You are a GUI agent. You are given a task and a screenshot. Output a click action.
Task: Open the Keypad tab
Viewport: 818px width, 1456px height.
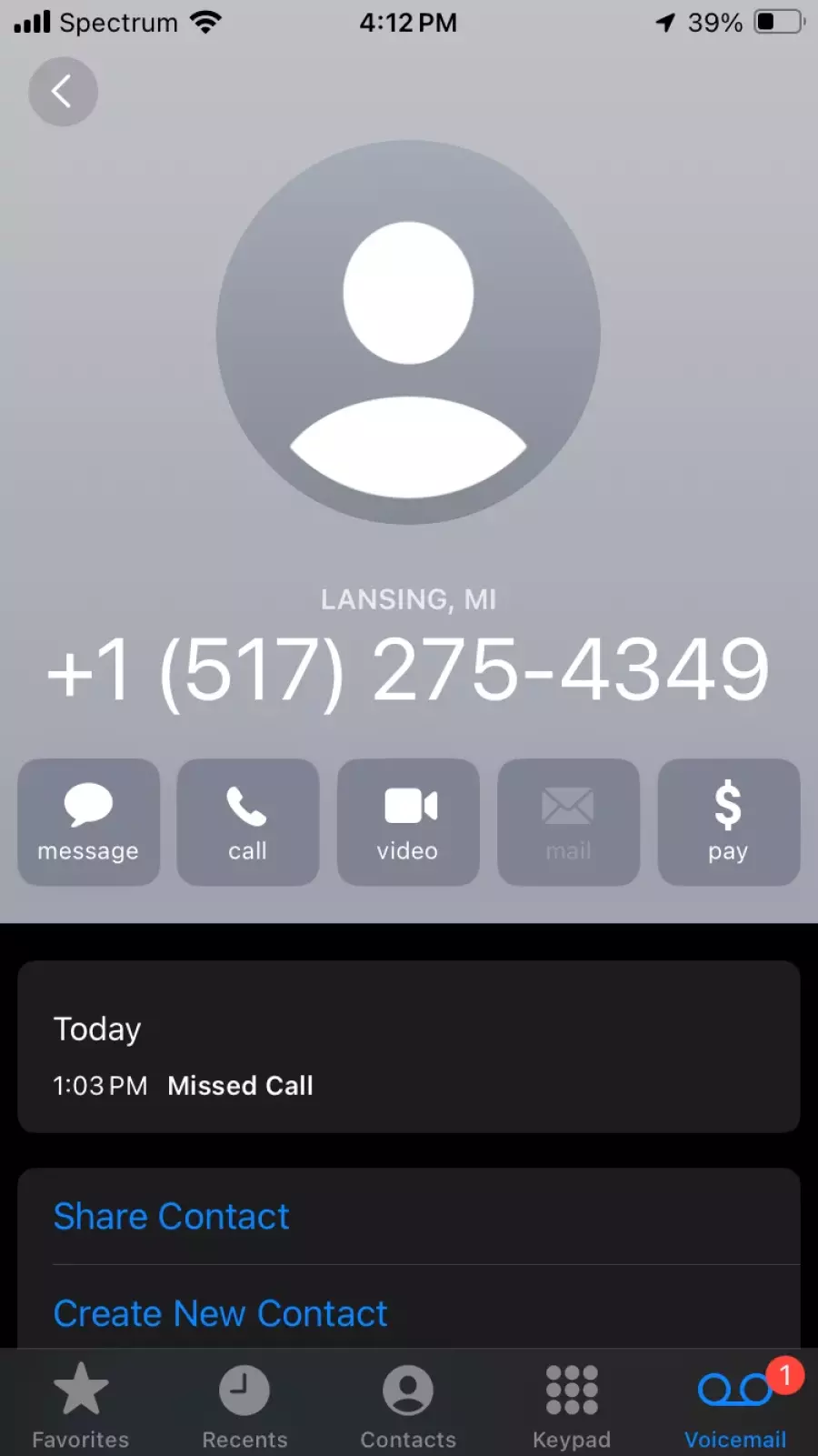pos(572,1405)
